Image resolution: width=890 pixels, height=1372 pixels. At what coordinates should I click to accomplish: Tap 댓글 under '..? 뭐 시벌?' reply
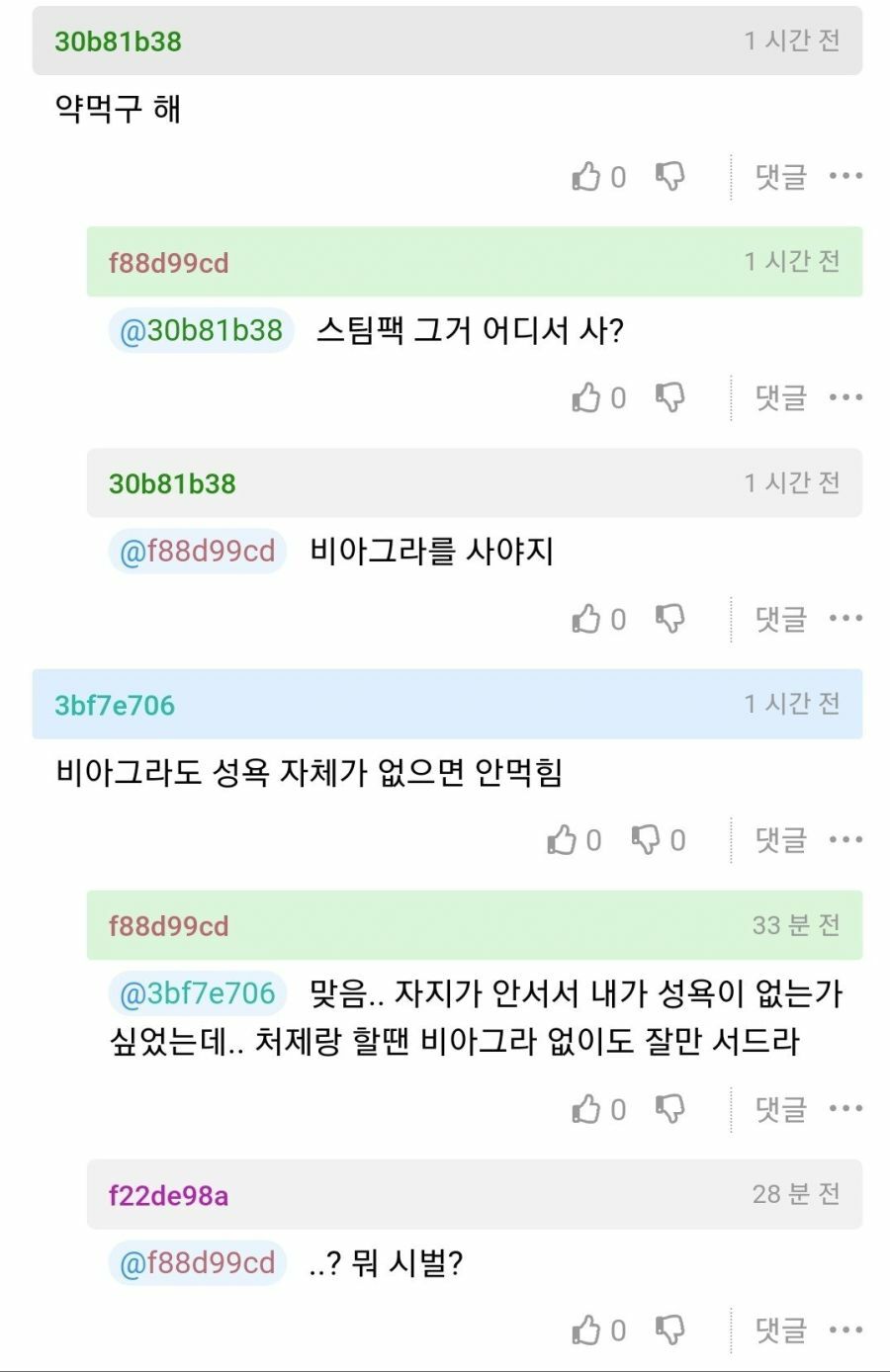click(x=780, y=1330)
